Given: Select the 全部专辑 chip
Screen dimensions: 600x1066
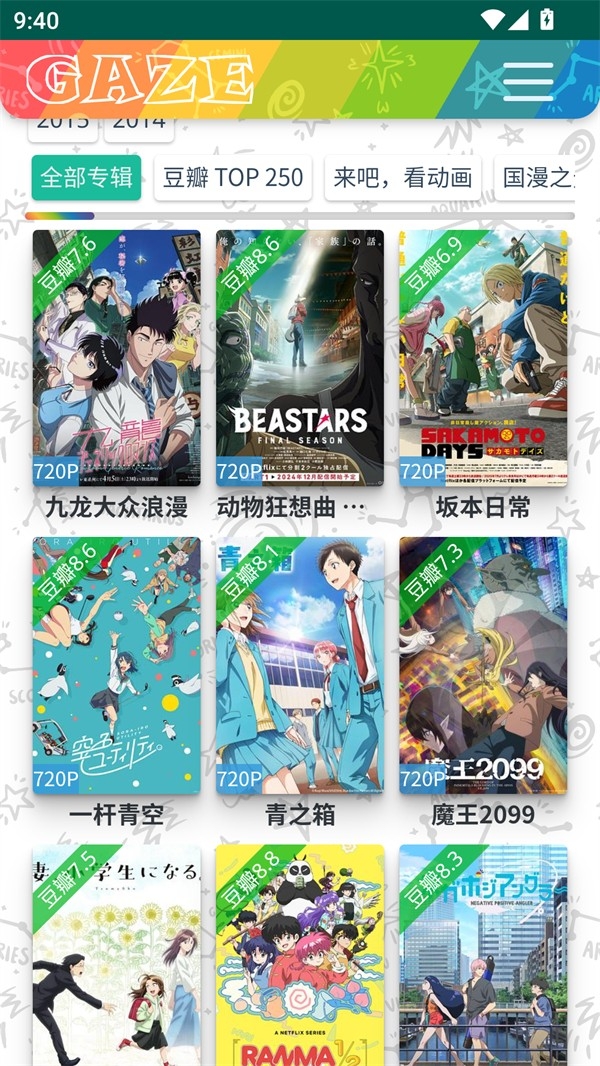Looking at the screenshot, I should tap(86, 178).
